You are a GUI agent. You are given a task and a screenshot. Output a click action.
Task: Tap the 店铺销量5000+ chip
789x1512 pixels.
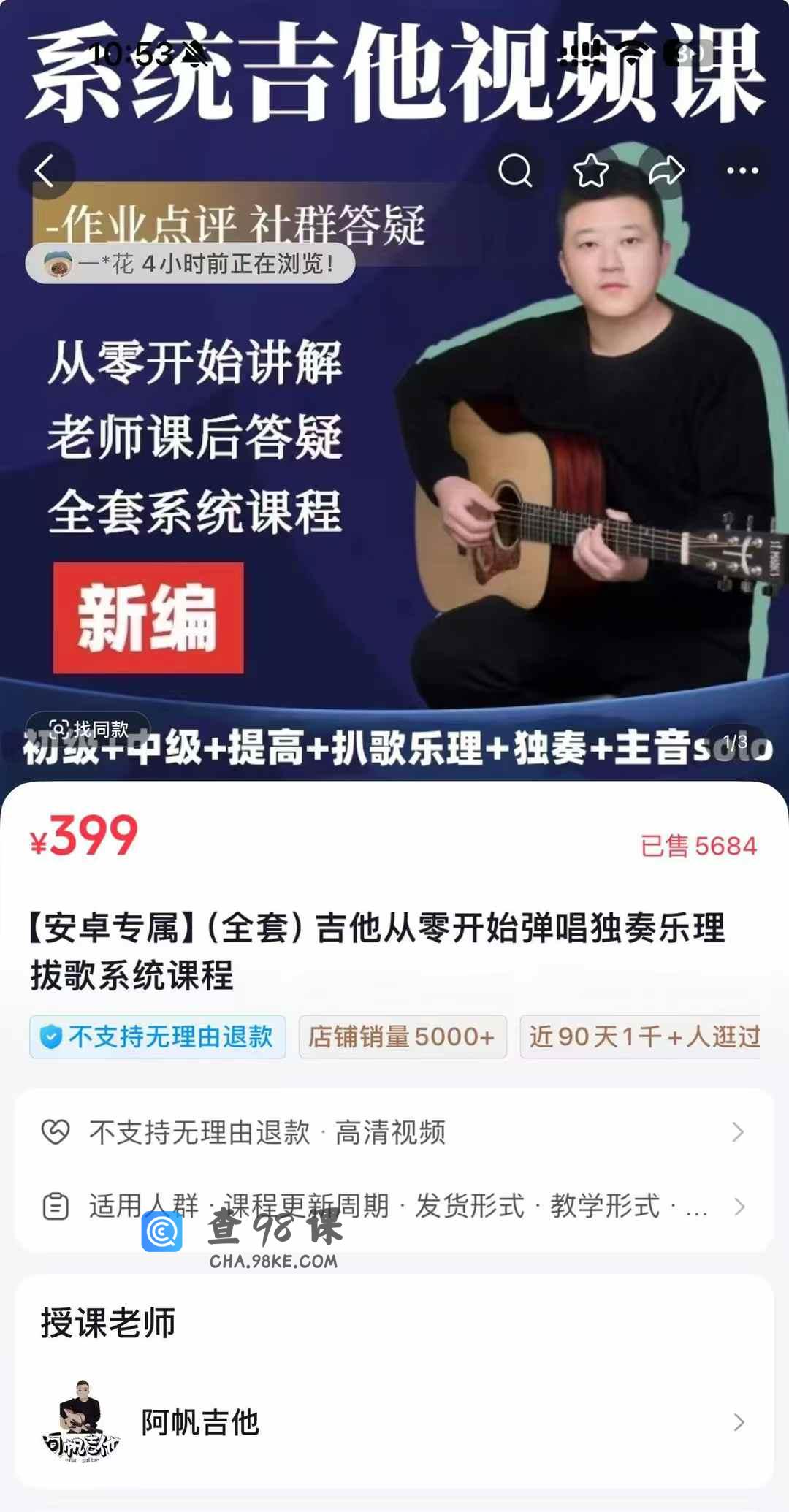pyautogui.click(x=402, y=1036)
